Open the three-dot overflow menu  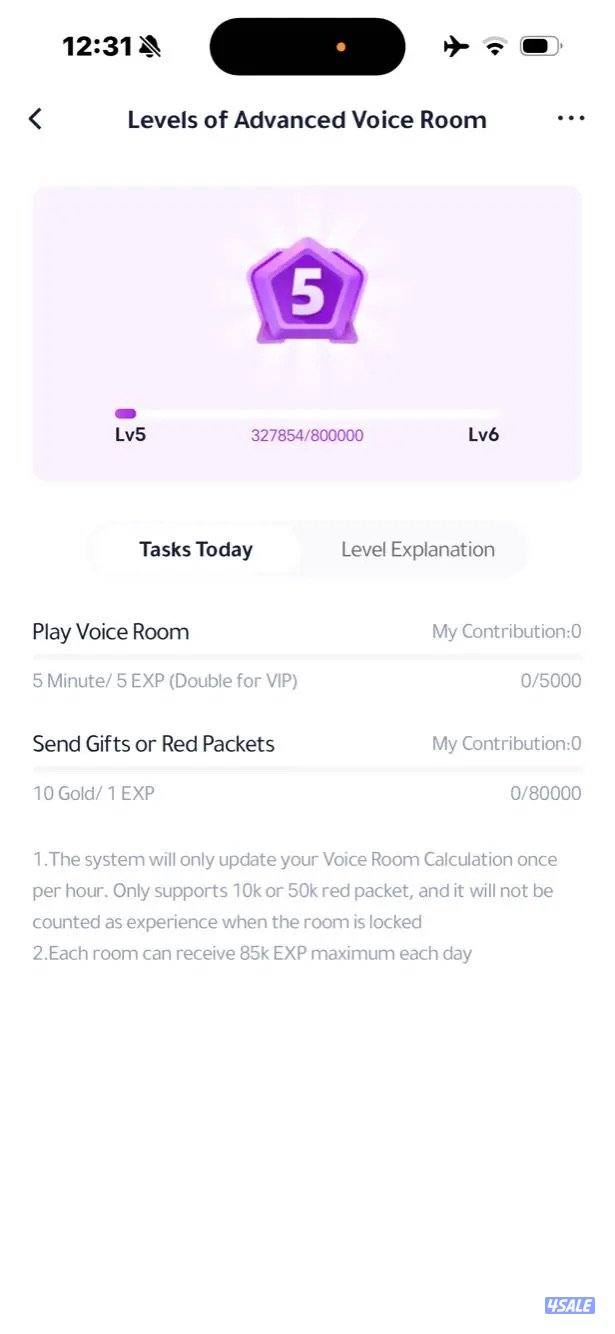point(570,119)
